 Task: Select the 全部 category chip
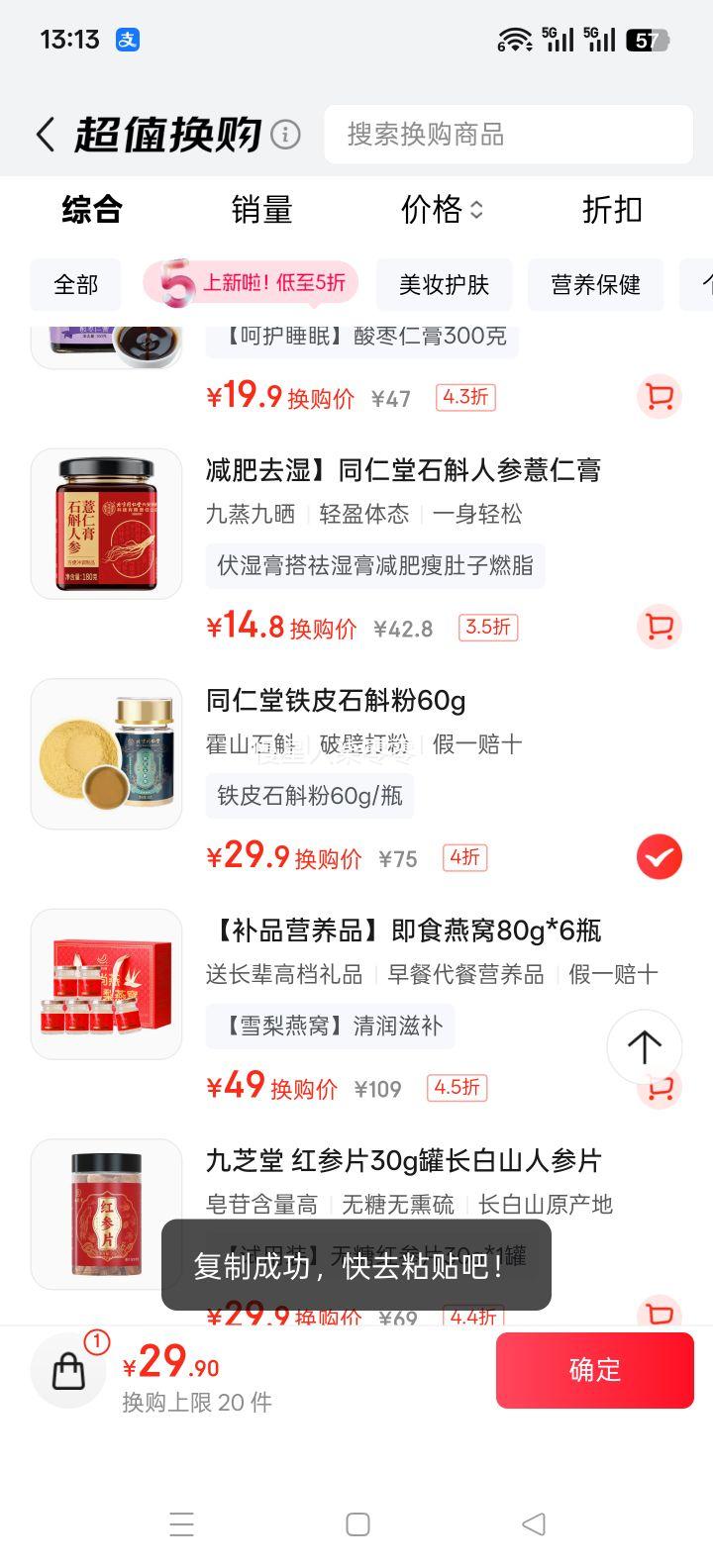tap(75, 285)
